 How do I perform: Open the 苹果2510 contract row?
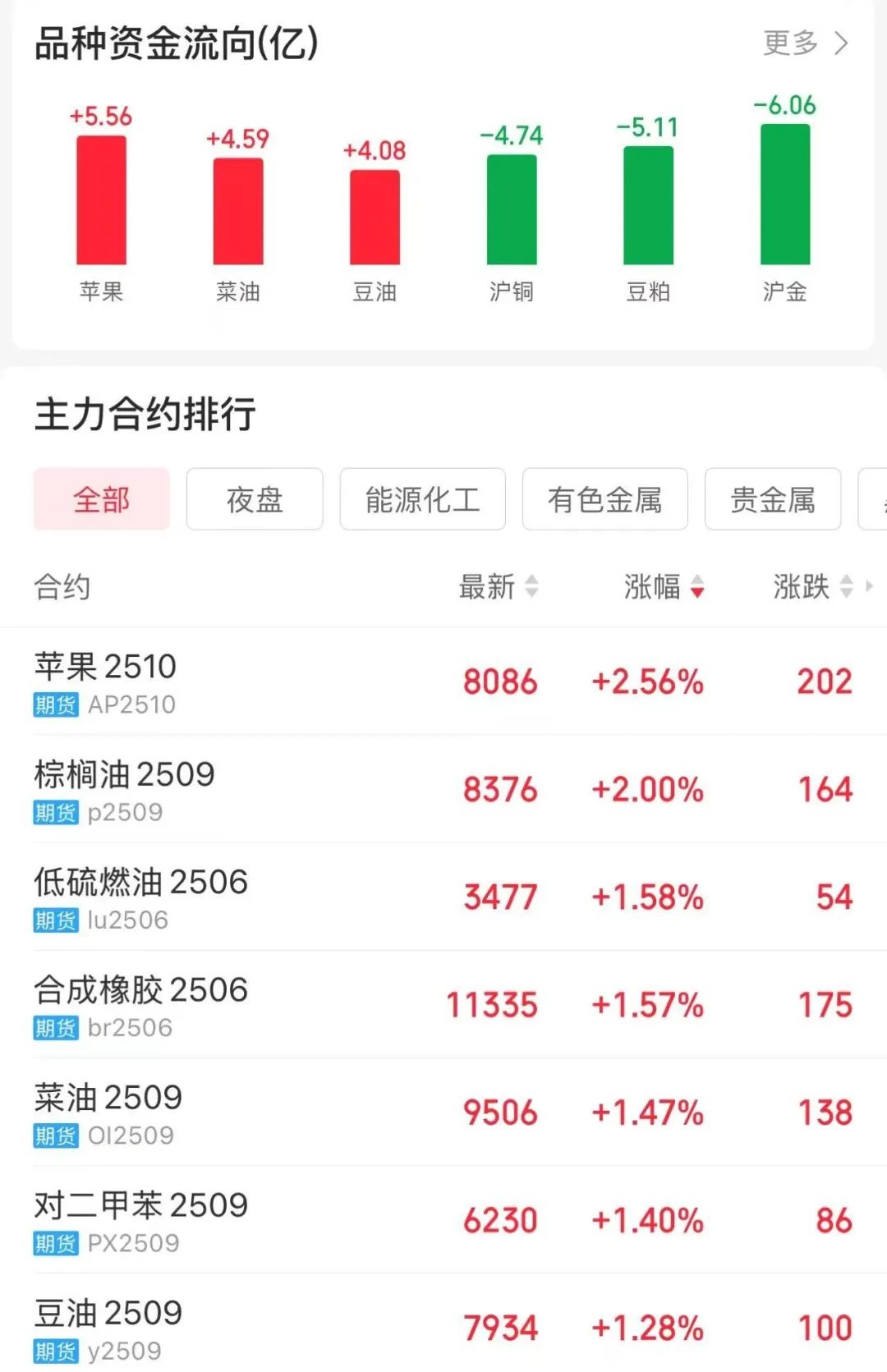pos(443,682)
